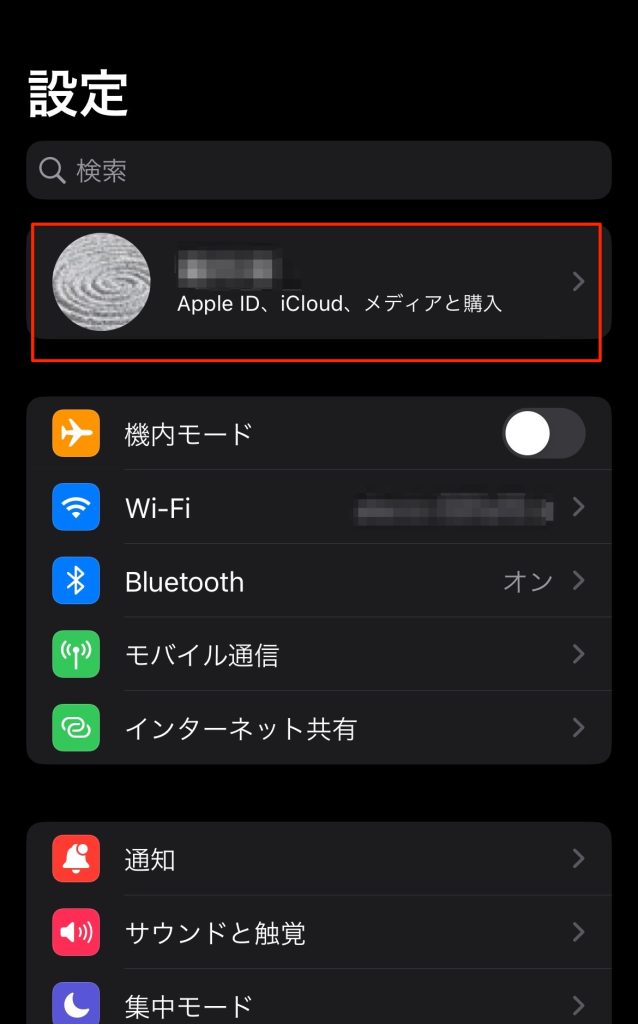This screenshot has height=1024, width=638.
Task: Open Bluetooth settings
Action: [x=318, y=582]
